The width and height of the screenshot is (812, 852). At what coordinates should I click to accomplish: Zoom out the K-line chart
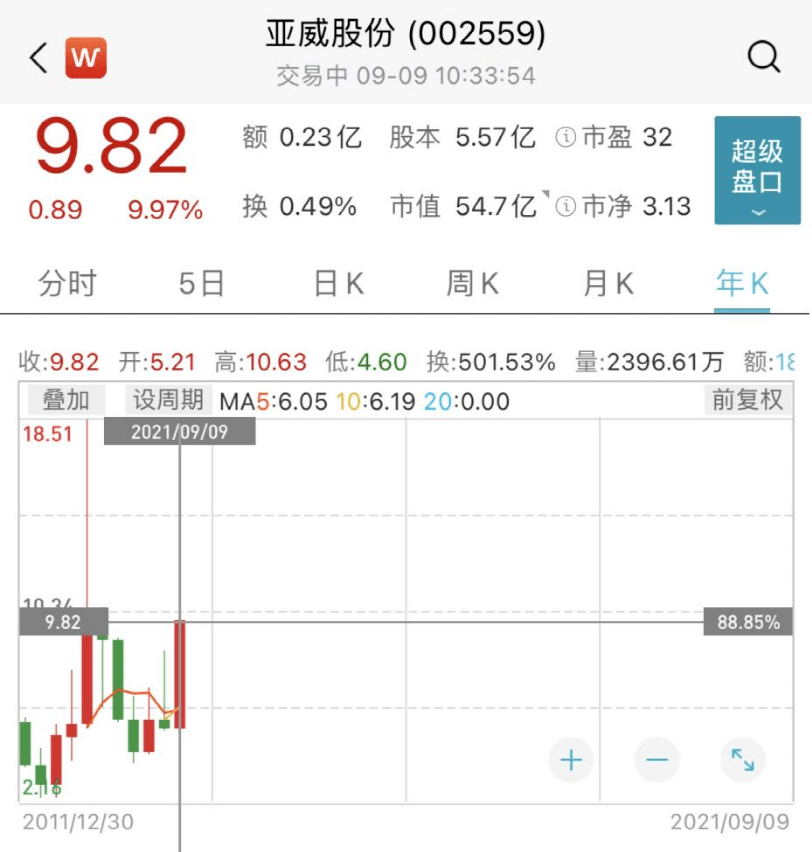pyautogui.click(x=657, y=760)
